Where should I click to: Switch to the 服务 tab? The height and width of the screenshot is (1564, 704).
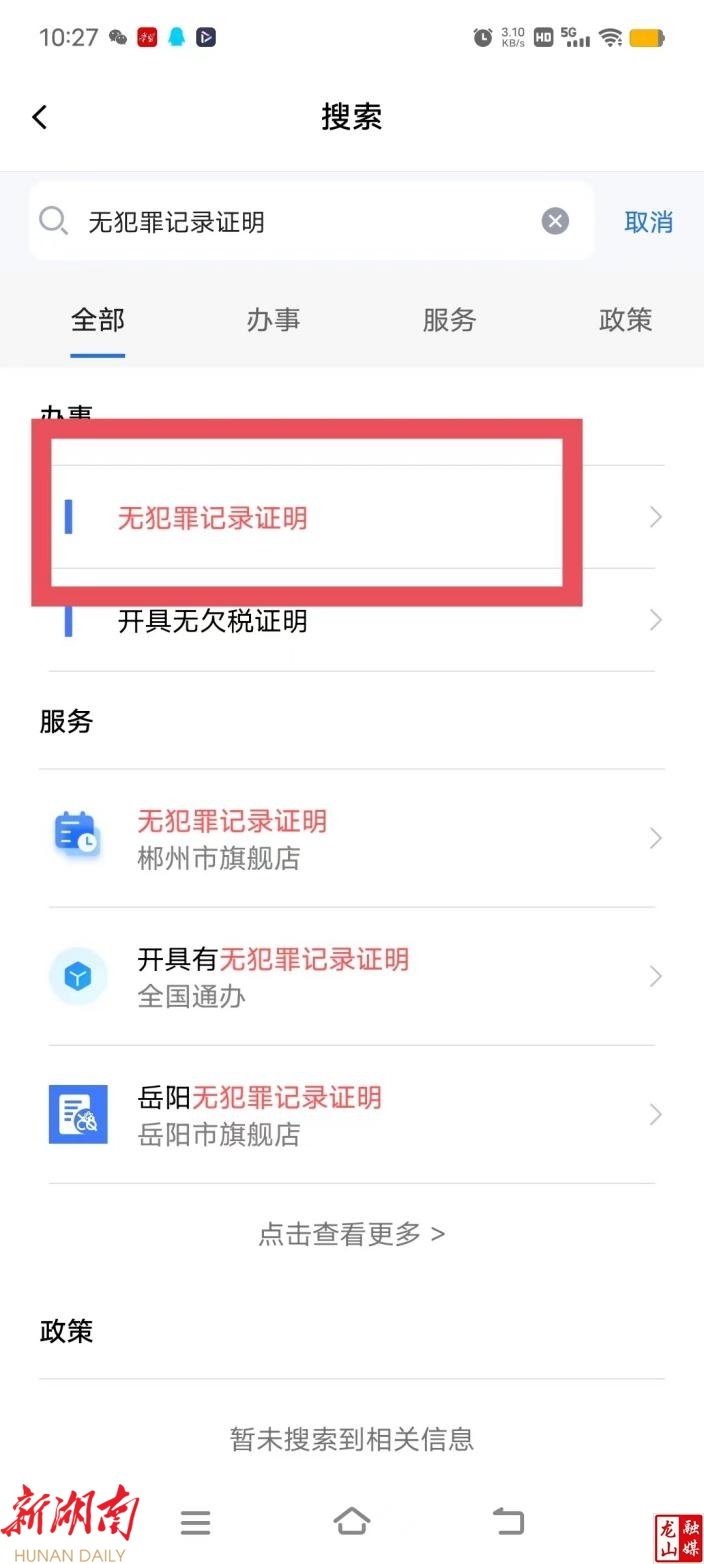click(449, 320)
